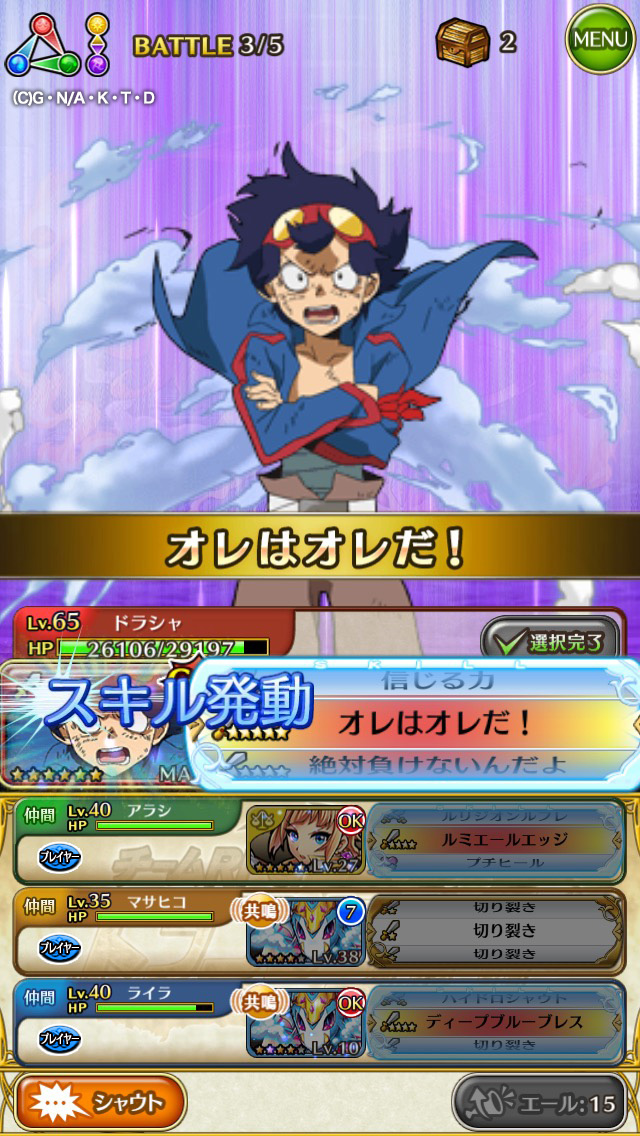Viewport: 640px width, 1136px height.
Task: Select マサヒコ's ally row
Action: (128, 932)
